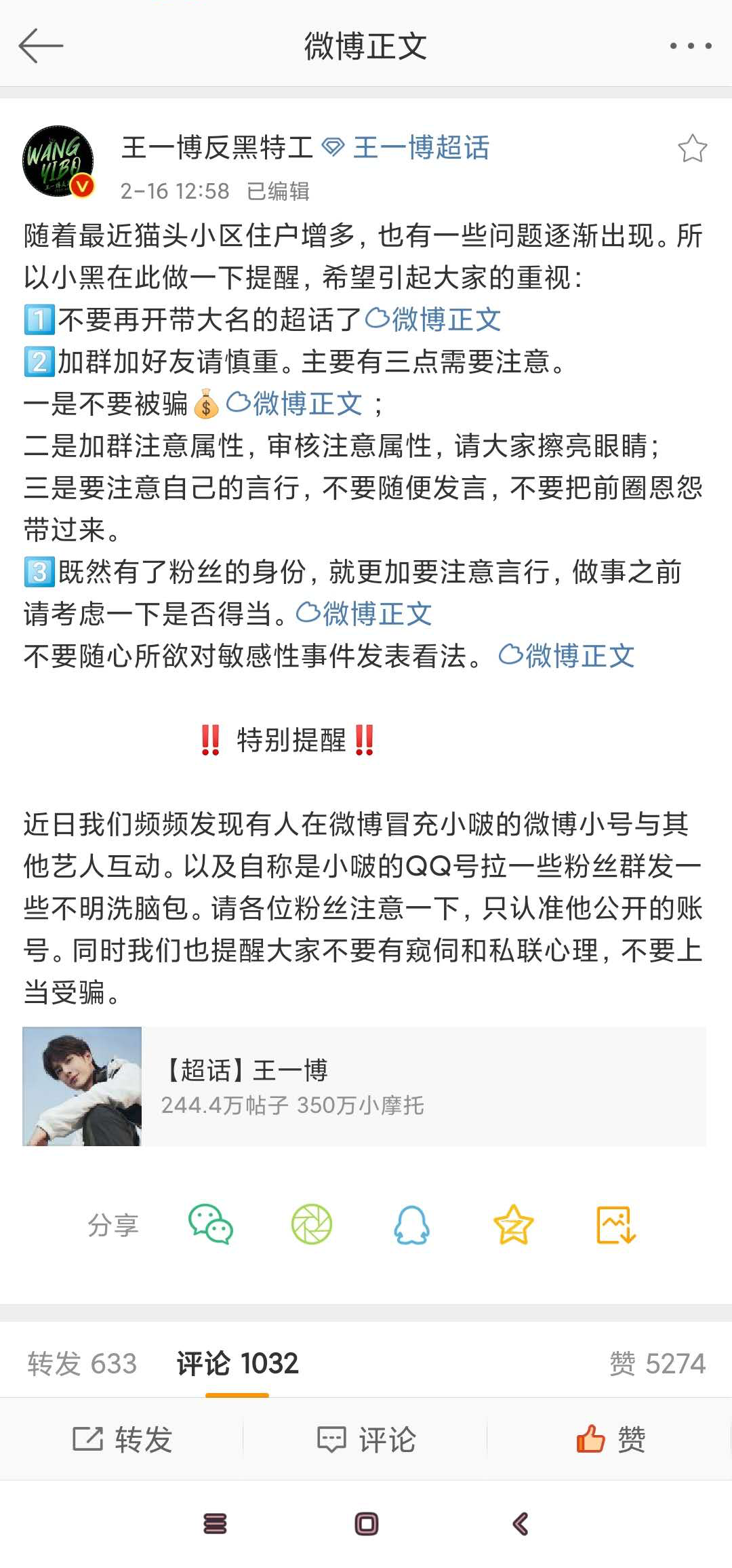The image size is (732, 1568).
Task: View the 赞 5274 likes list
Action: [x=657, y=1363]
